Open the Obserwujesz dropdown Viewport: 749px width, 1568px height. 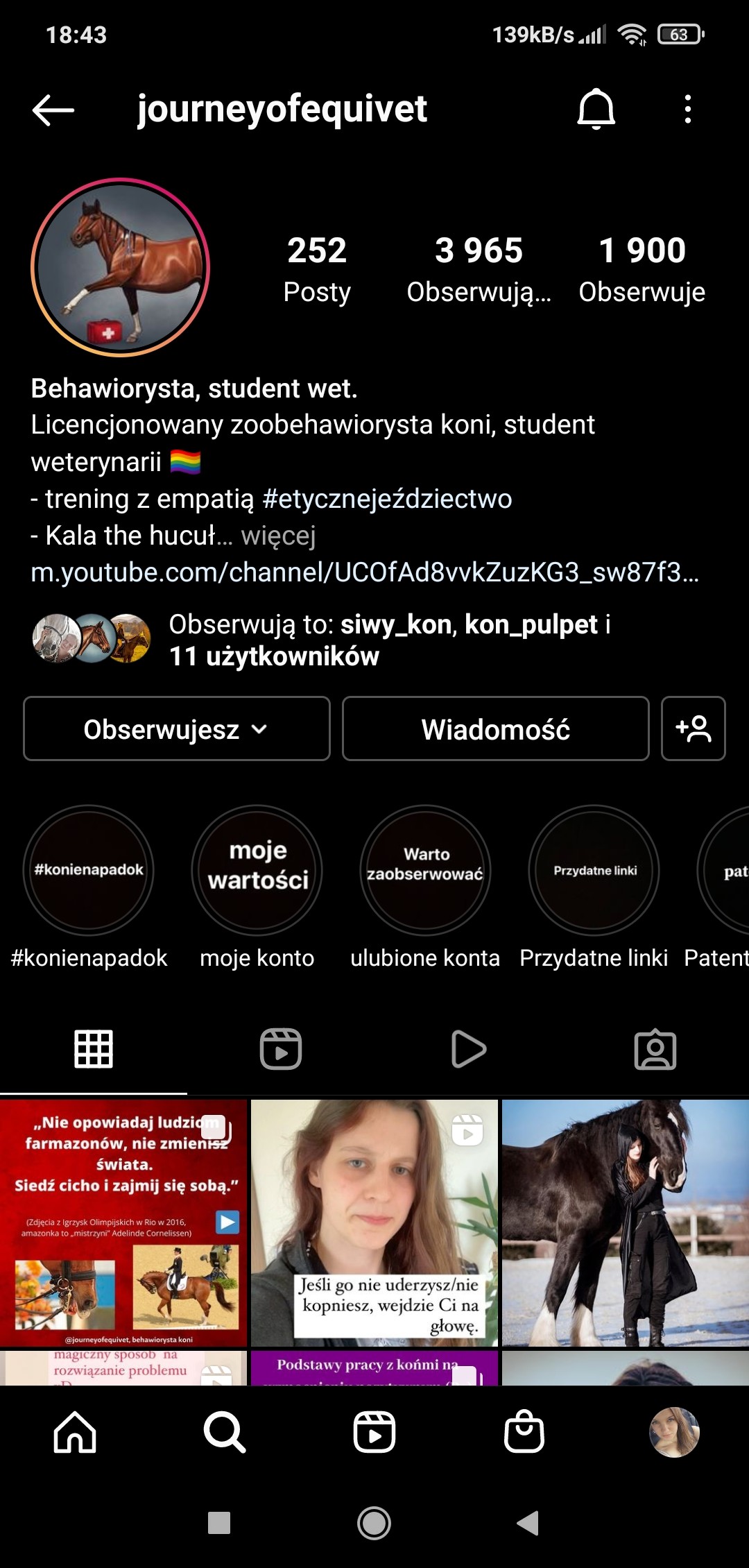click(x=176, y=729)
